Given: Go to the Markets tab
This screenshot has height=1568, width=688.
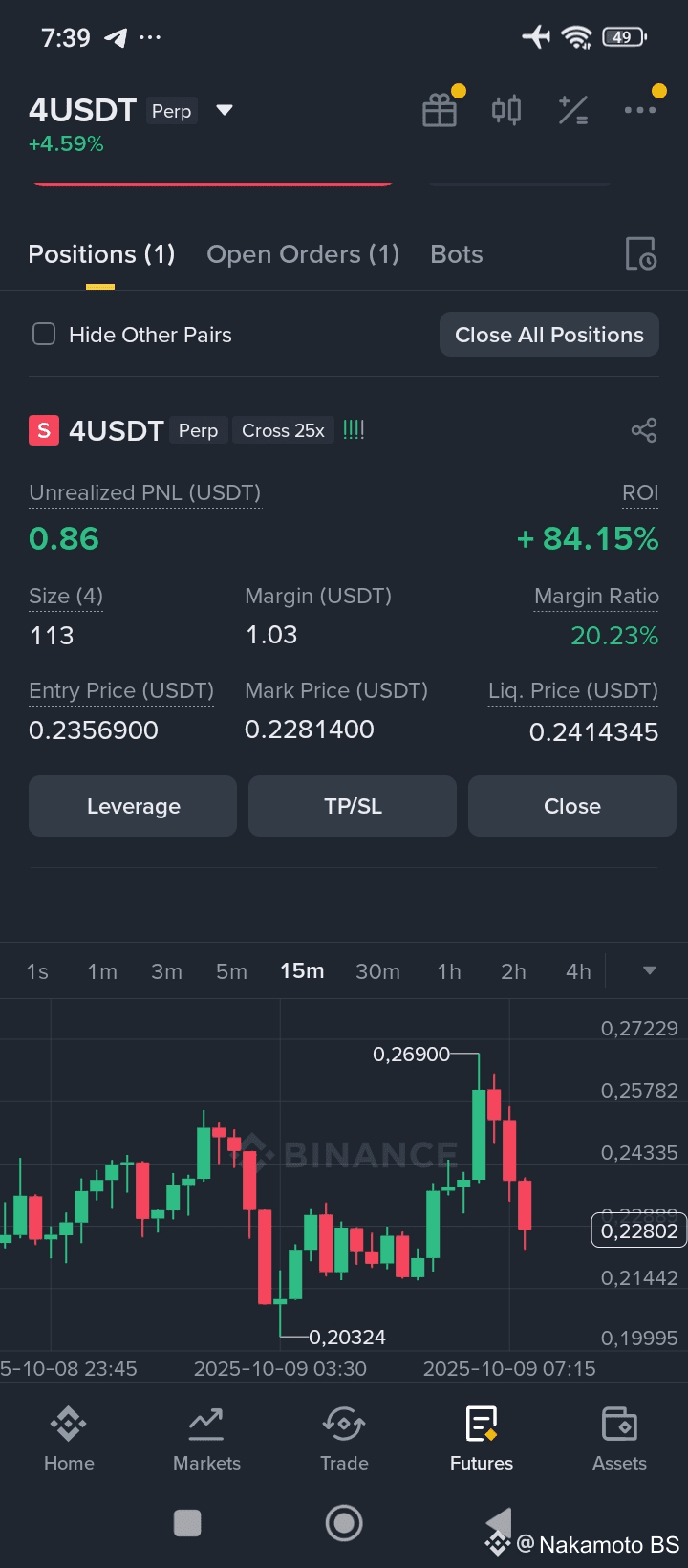Looking at the screenshot, I should pos(206,1437).
